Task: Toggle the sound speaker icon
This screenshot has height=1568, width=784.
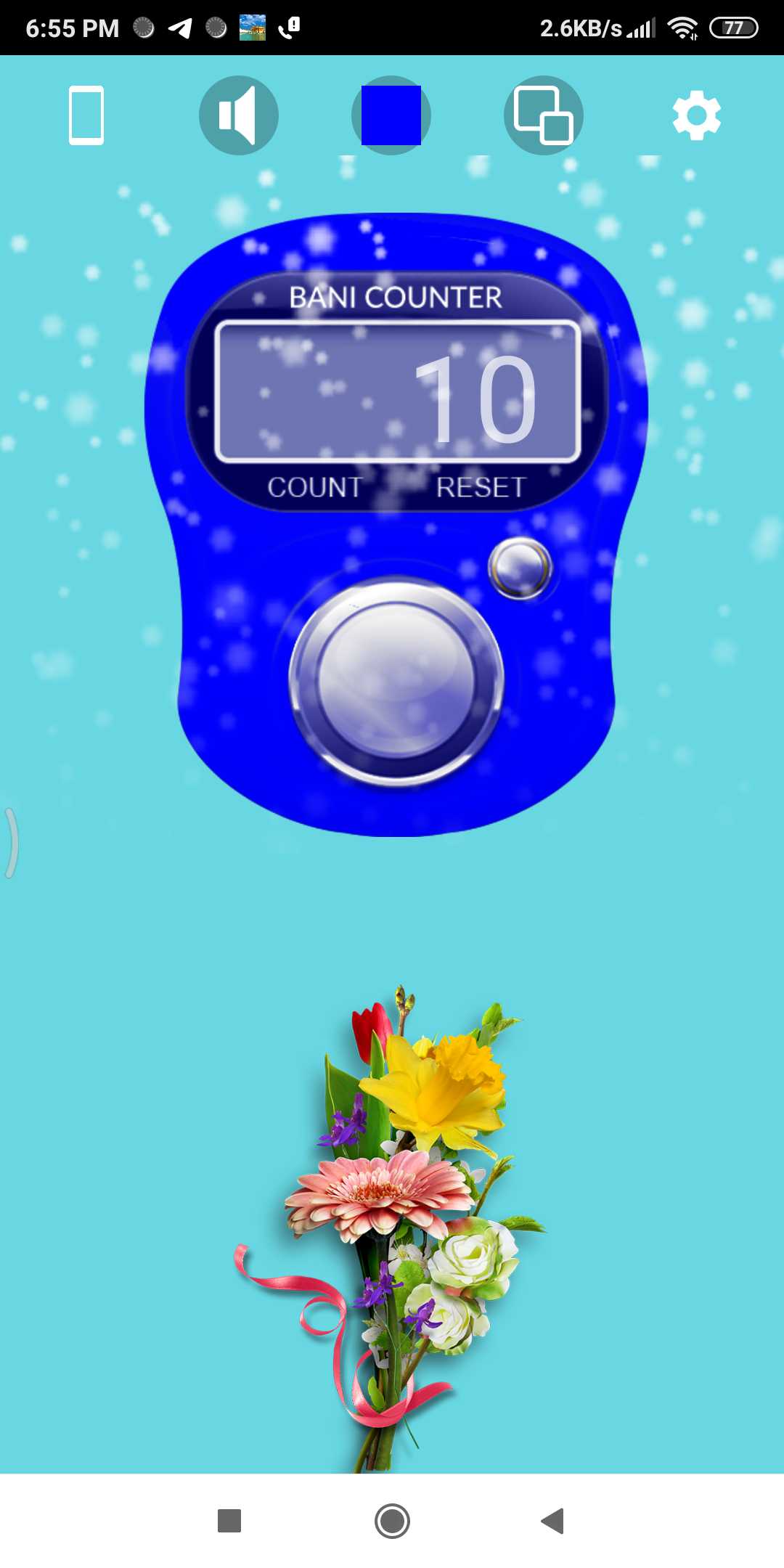Action: (x=239, y=115)
